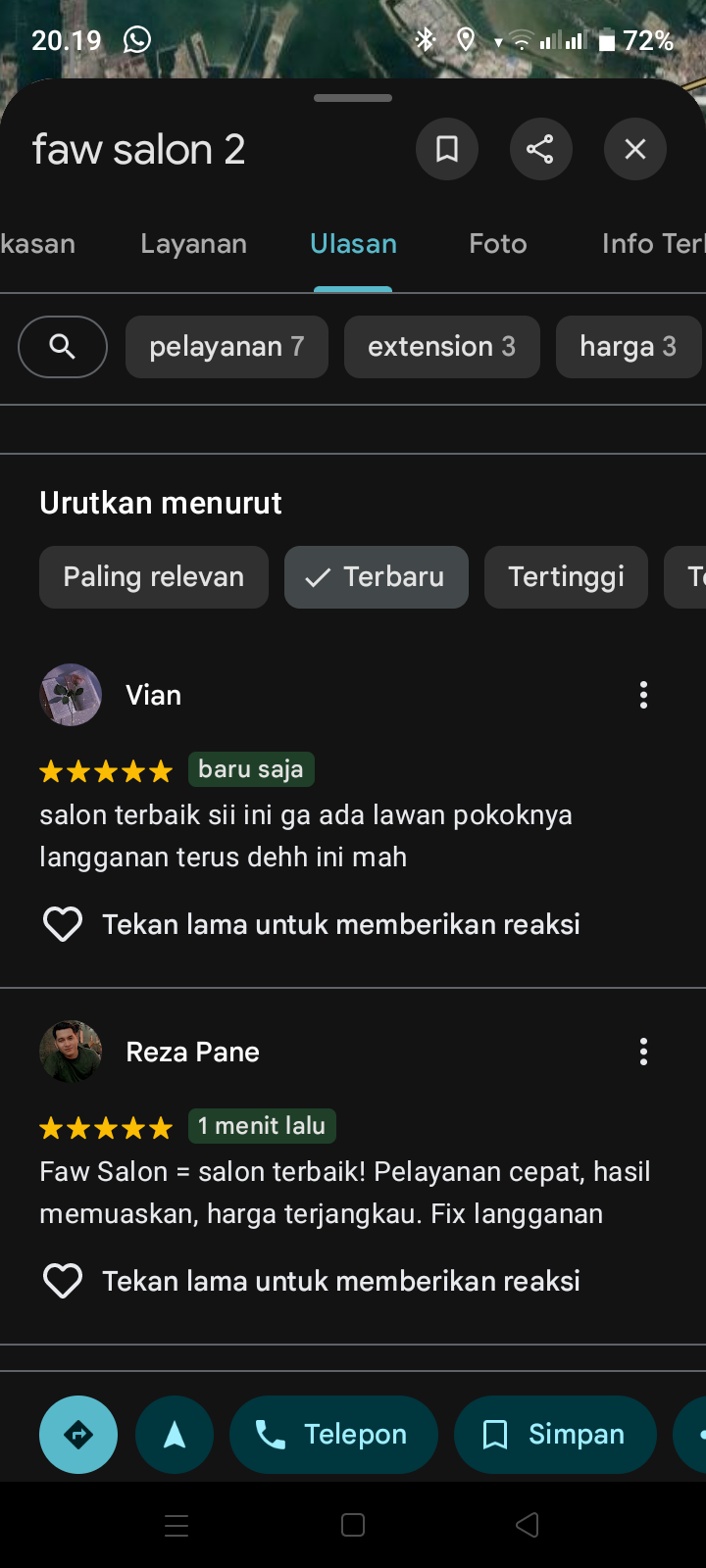Open overflow menu on Reza Pane's review
The image size is (706, 1568).
click(x=643, y=1052)
